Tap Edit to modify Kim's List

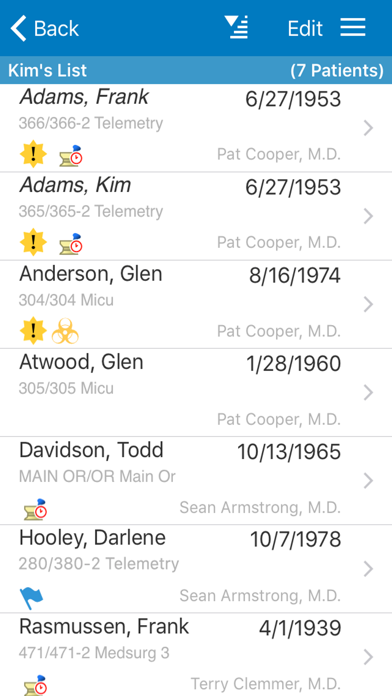[x=305, y=29]
